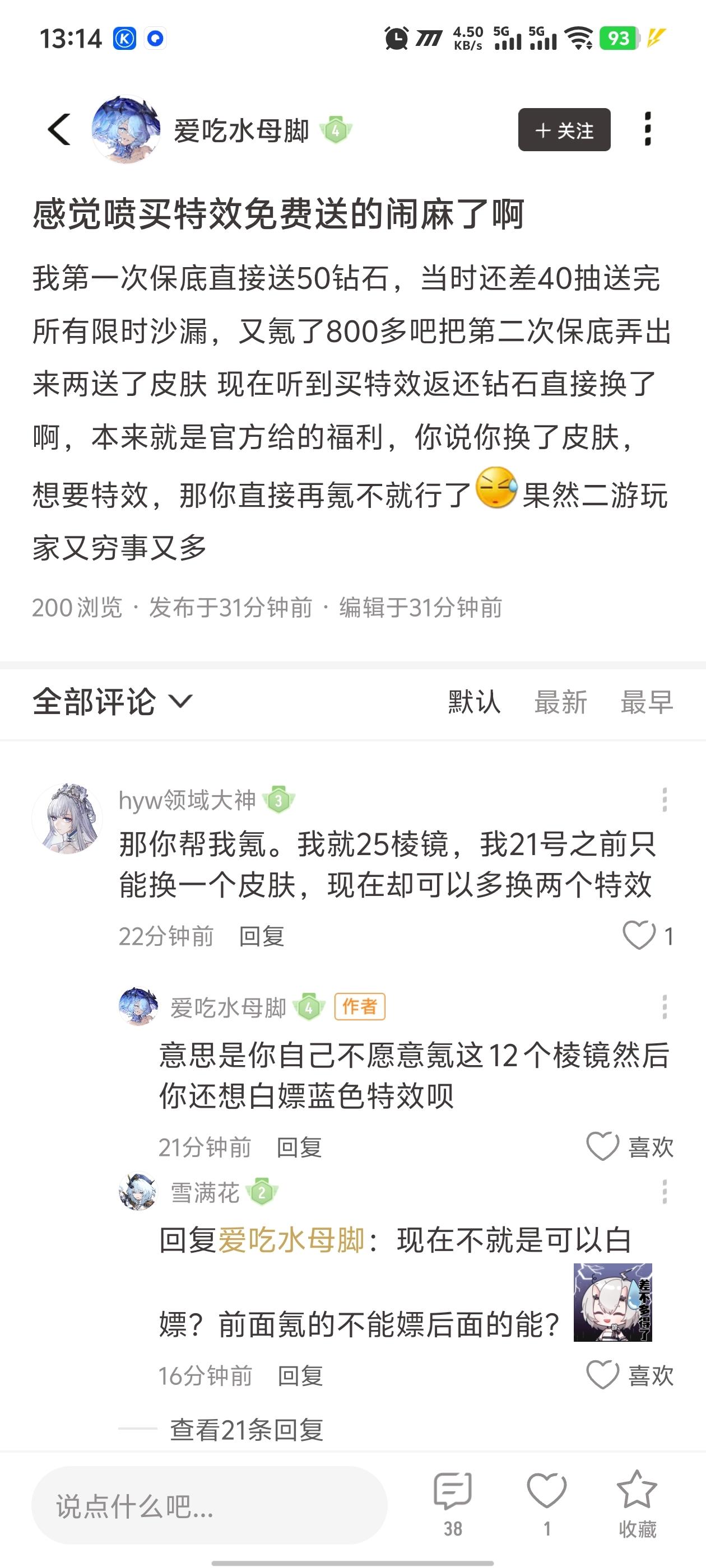Screen dimensions: 706x1568
Task: Open options for 雪满花's reply
Action: coord(665,1192)
